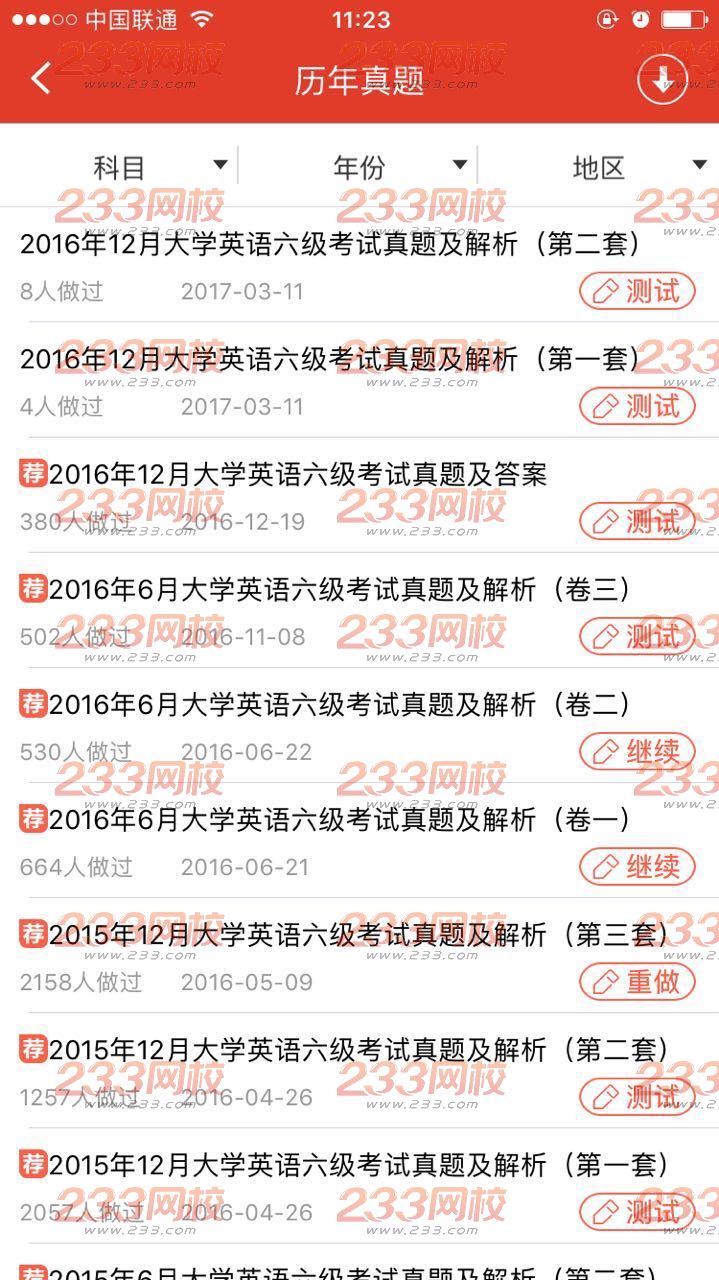The image size is (719, 1280).
Task: Start 测试 for 2015年12月 第一套
Action: (637, 1212)
